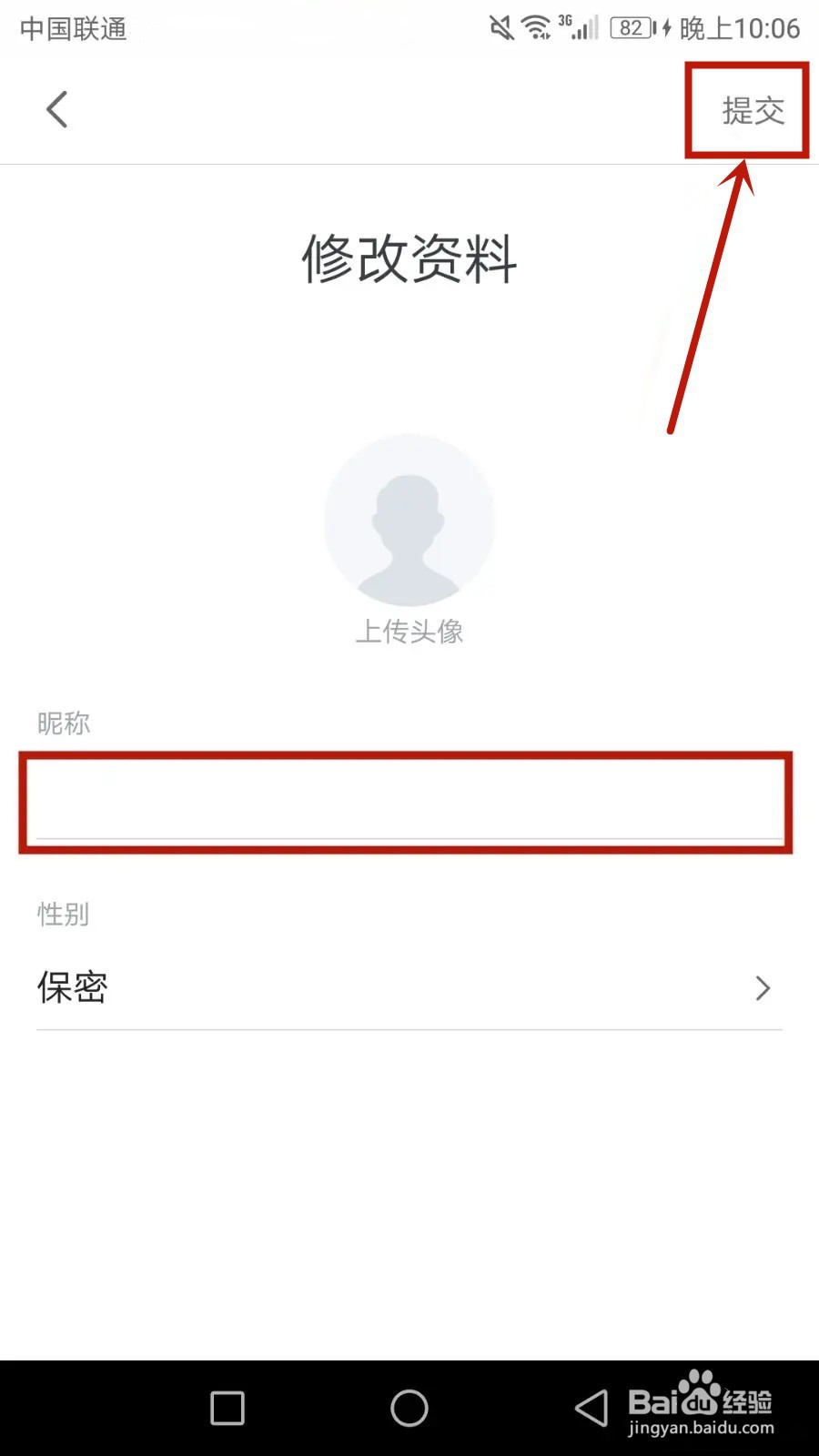Tap the 3G signal strength icon
The height and width of the screenshot is (1456, 819).
click(577, 29)
